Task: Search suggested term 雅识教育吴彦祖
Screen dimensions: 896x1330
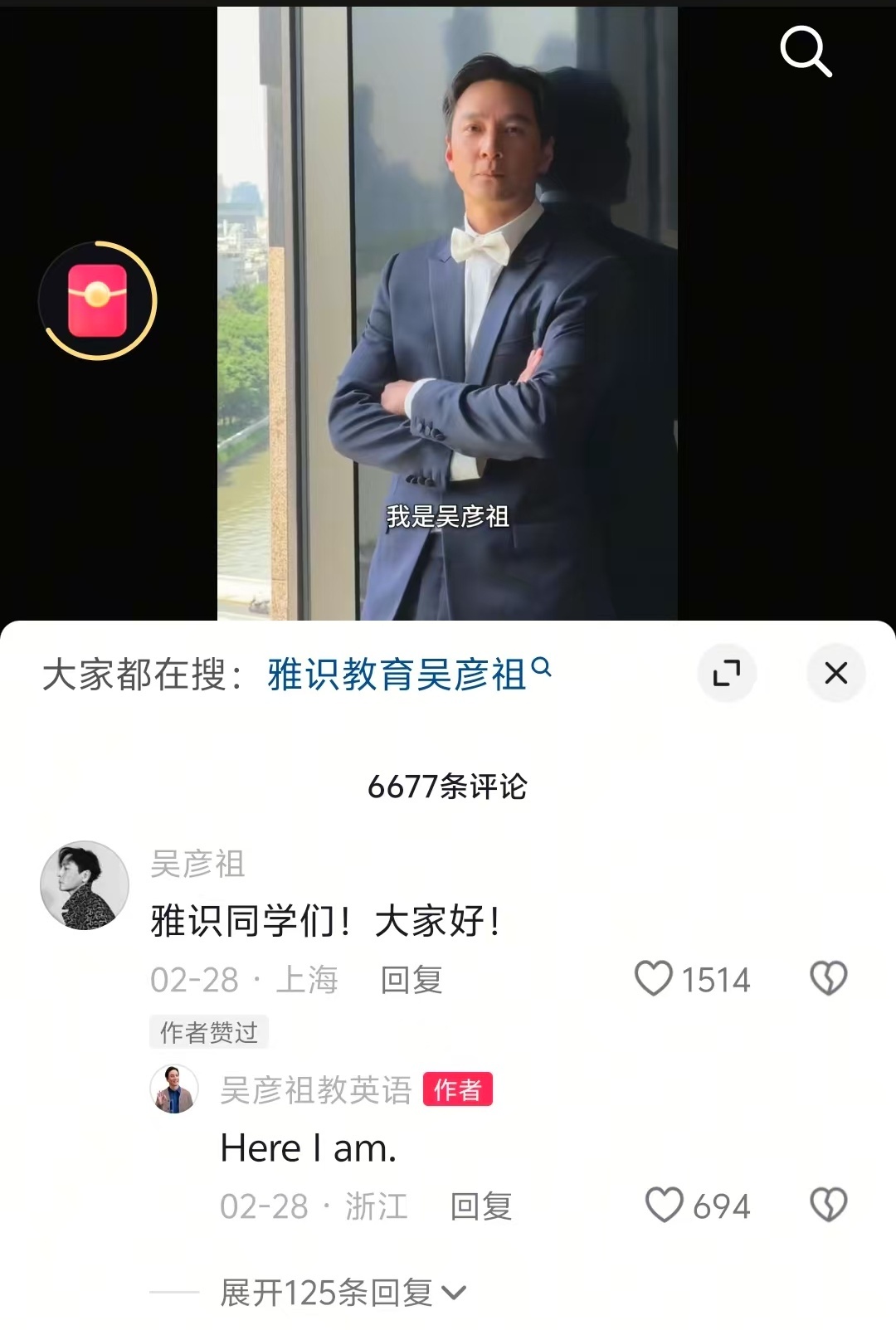Action: coord(408,674)
